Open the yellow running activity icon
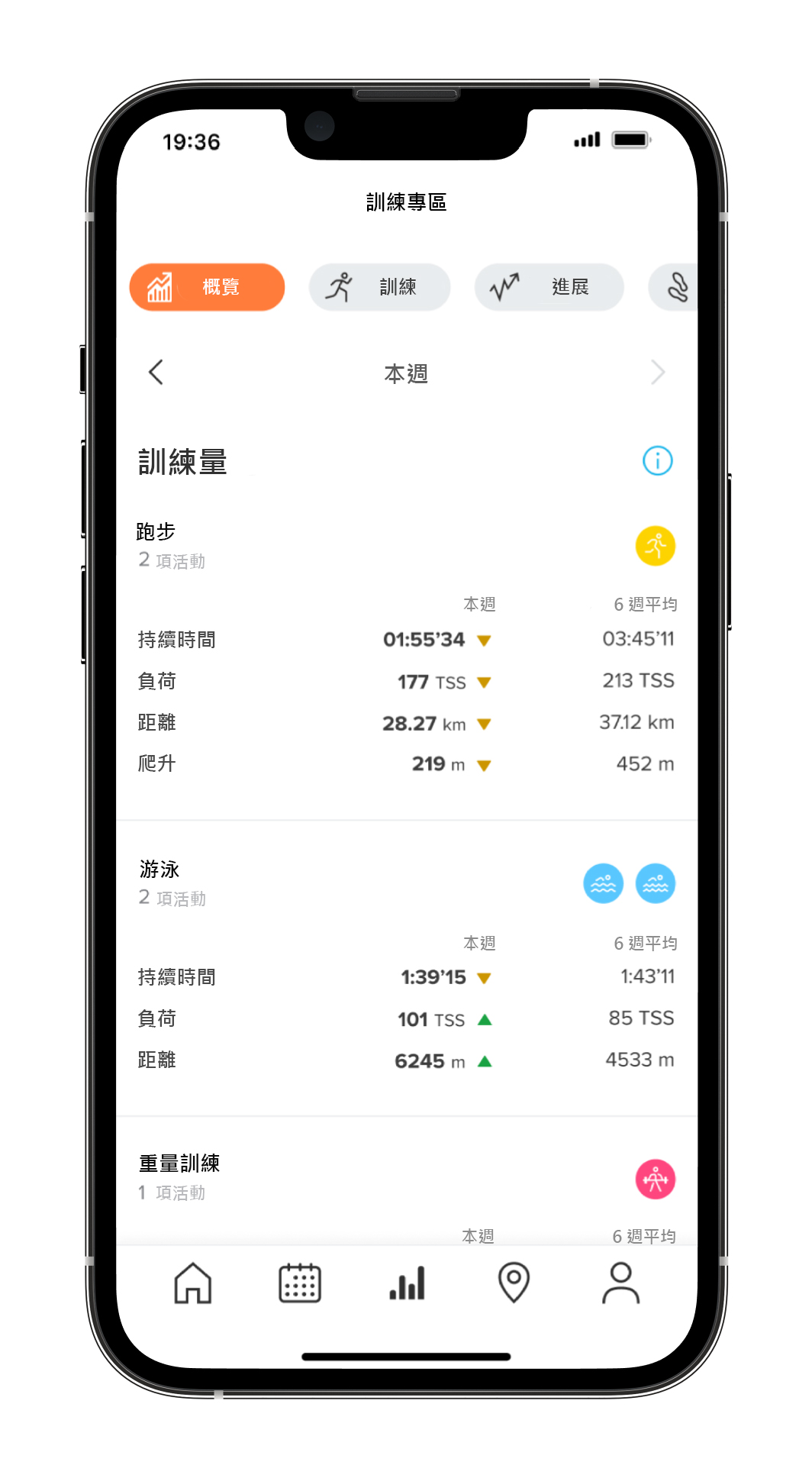812x1478 pixels. 656,546
